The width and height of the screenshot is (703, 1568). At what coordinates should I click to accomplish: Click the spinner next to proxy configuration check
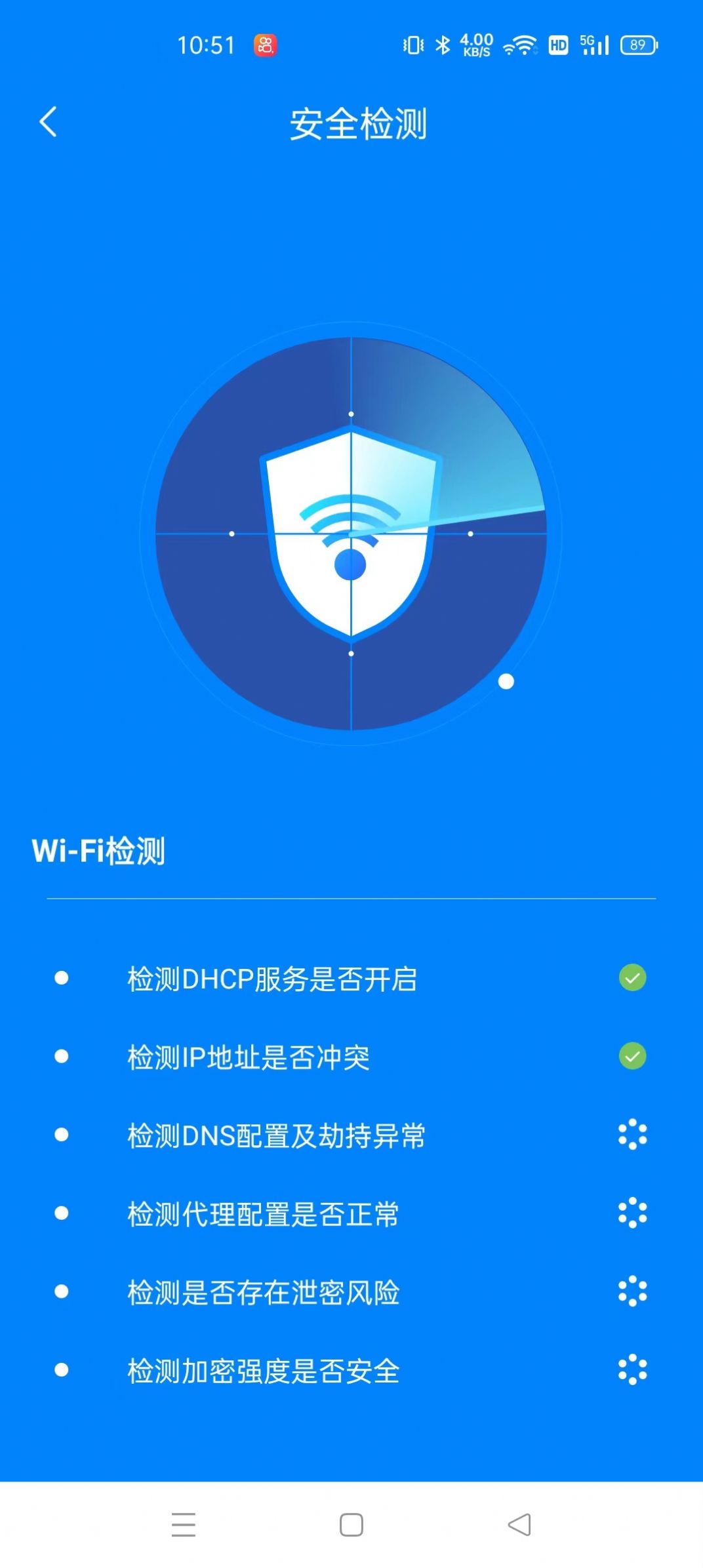click(632, 1214)
